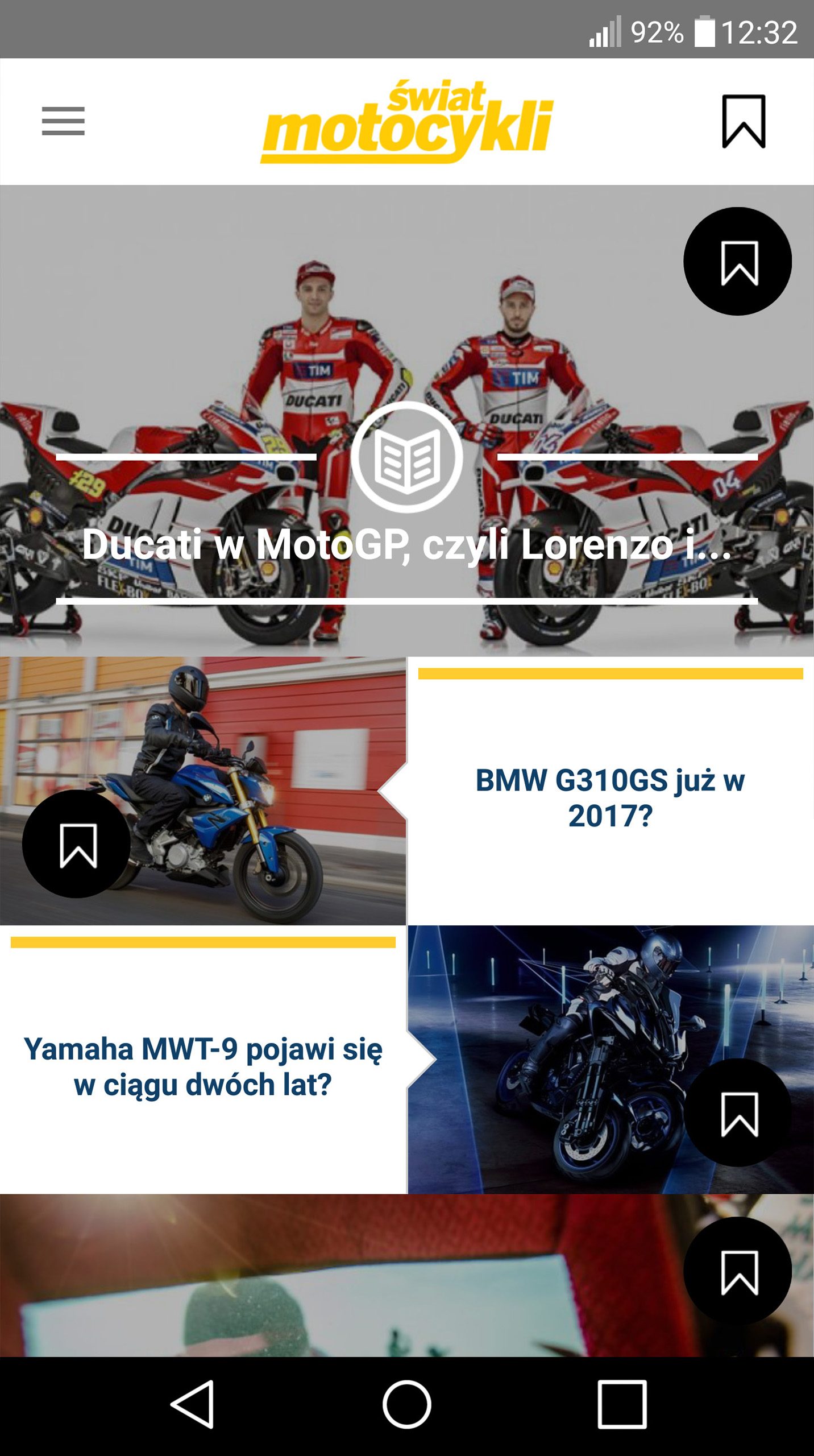Open the Yamaha MWT-9 article
Viewport: 814px width, 1456px height.
(x=203, y=1066)
